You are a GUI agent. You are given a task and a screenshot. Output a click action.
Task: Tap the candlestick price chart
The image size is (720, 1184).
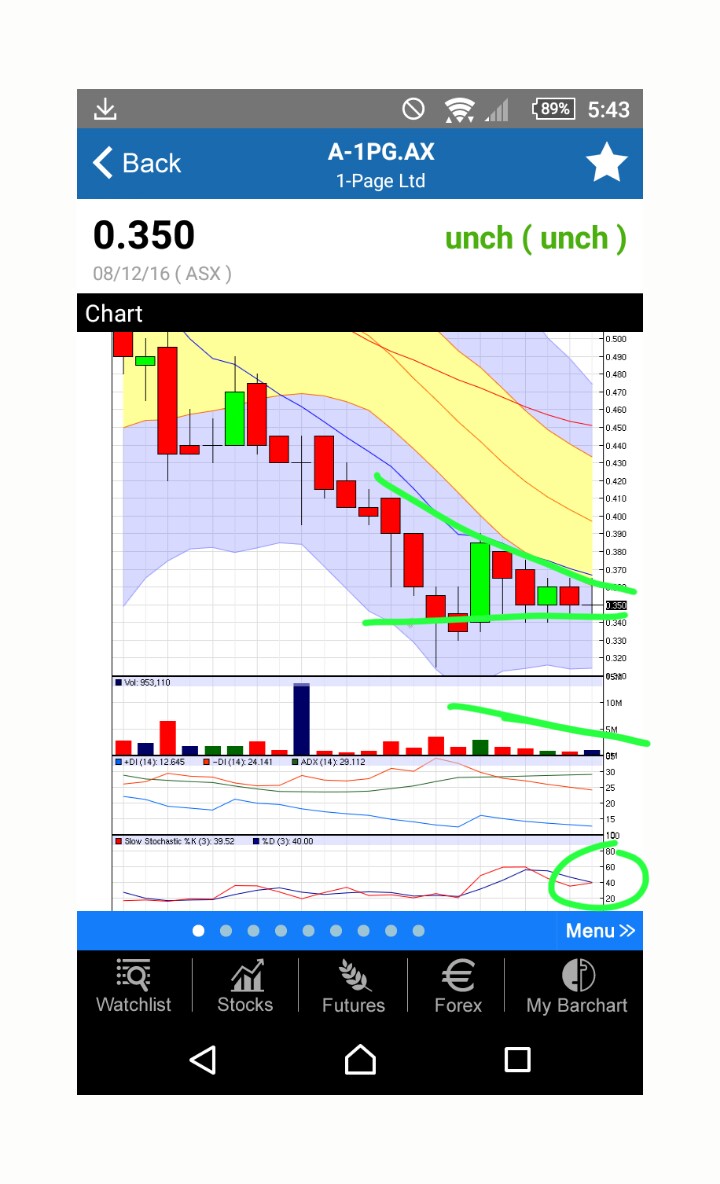click(358, 504)
